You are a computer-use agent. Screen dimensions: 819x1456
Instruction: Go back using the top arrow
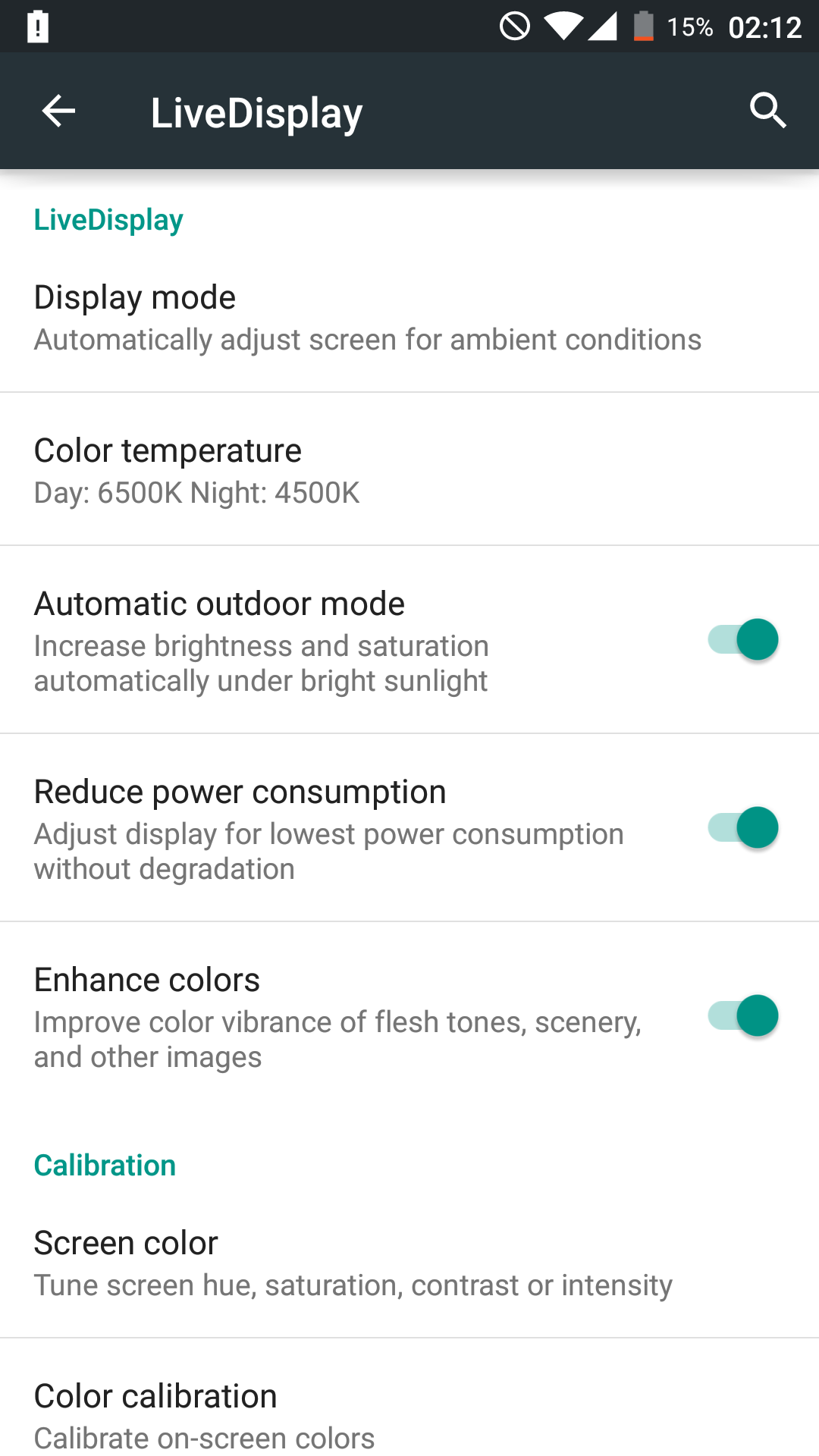(x=58, y=111)
